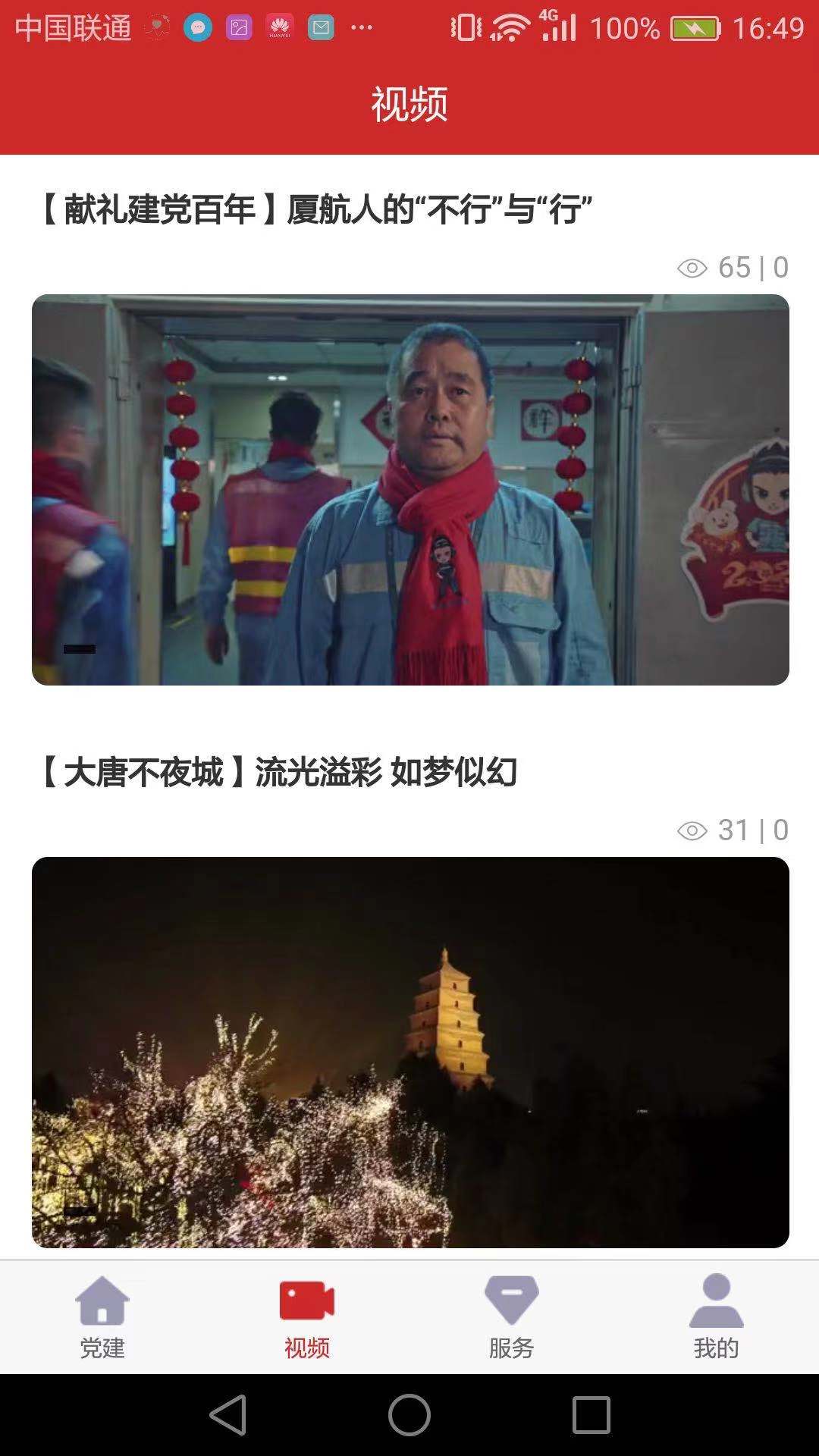Go to the phone home screen
This screenshot has width=819, height=1456.
click(x=409, y=1415)
